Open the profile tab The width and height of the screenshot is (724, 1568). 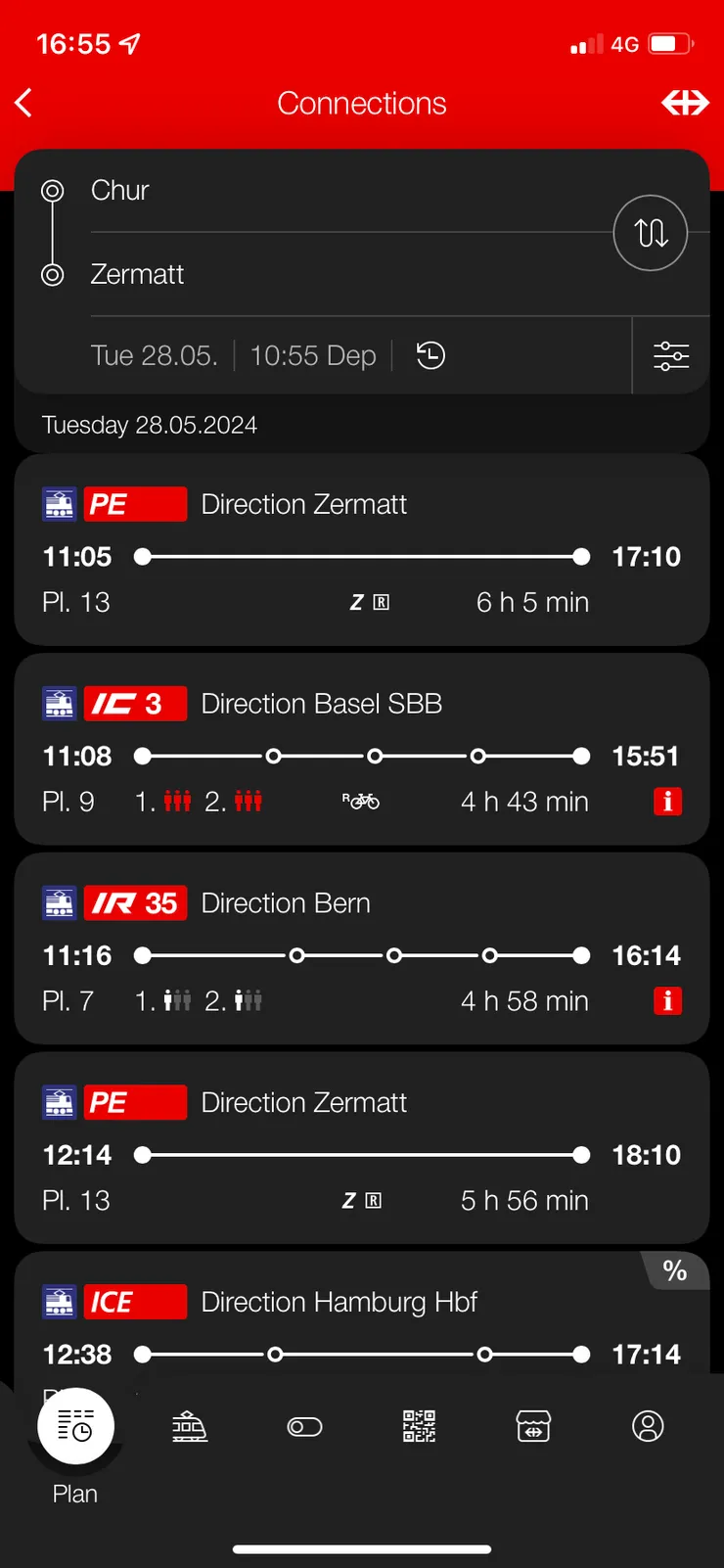pyautogui.click(x=648, y=1427)
